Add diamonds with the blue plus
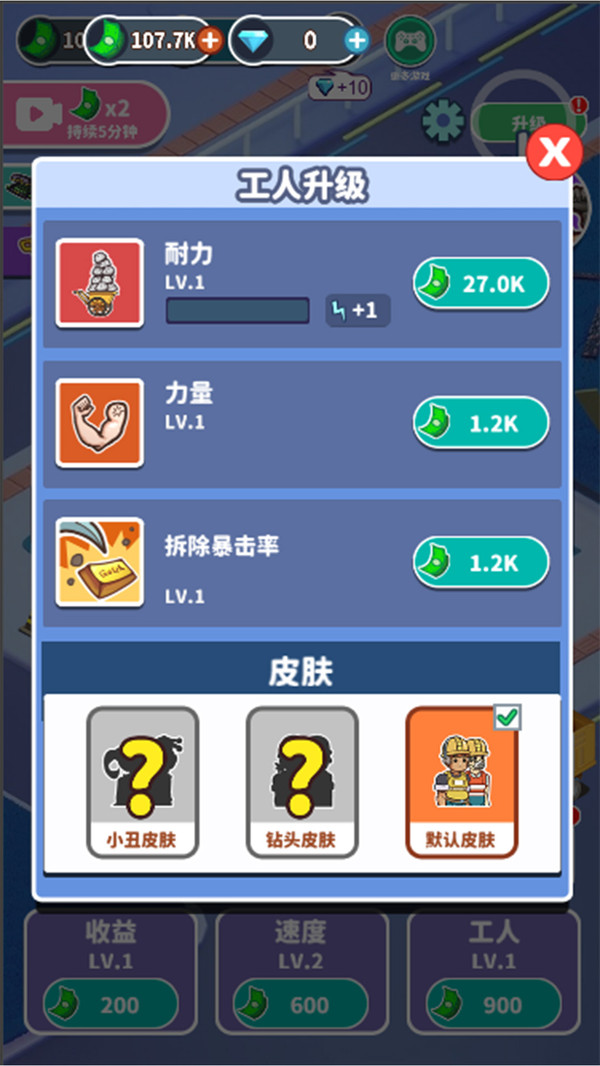The image size is (600, 1066). click(356, 41)
